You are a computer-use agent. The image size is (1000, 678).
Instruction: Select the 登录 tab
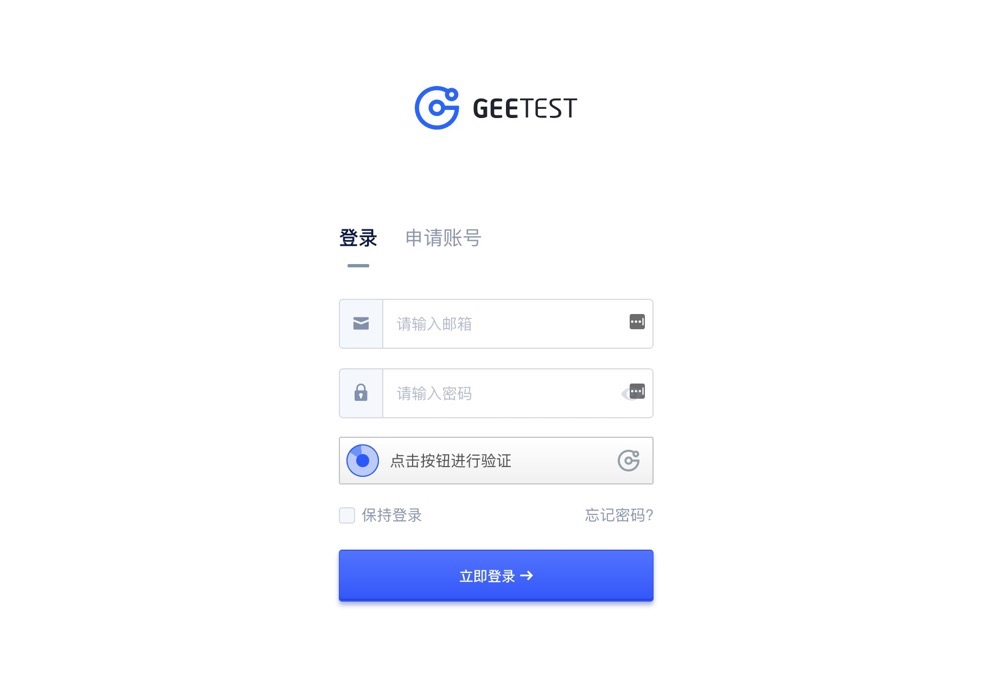click(358, 238)
